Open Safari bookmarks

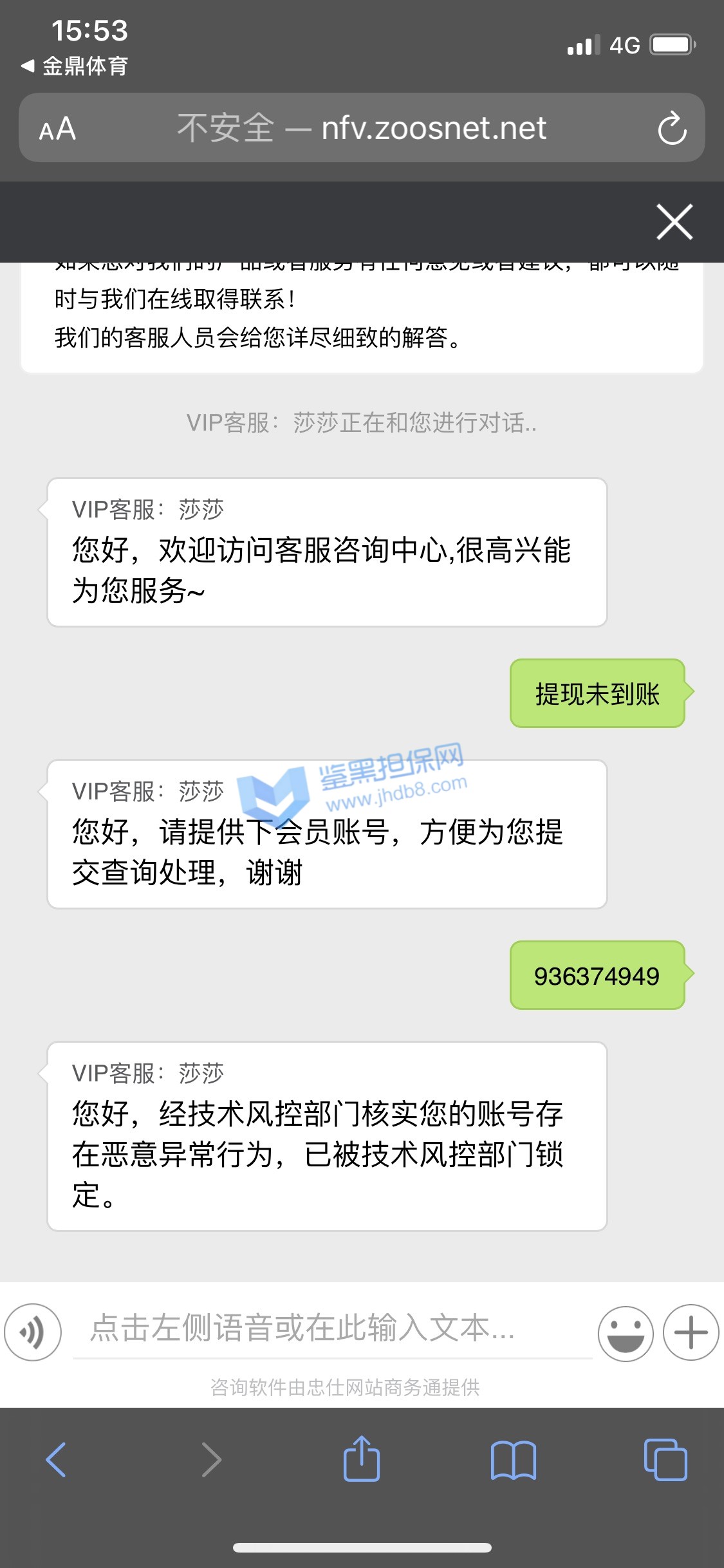coord(513,1460)
